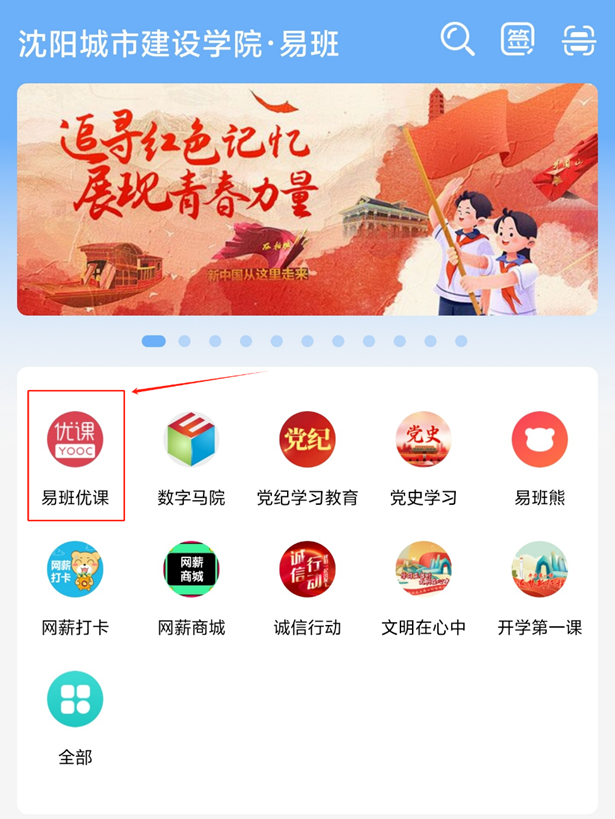Image resolution: width=615 pixels, height=819 pixels.
Task: Visit 网薪商城 store
Action: click(x=191, y=570)
